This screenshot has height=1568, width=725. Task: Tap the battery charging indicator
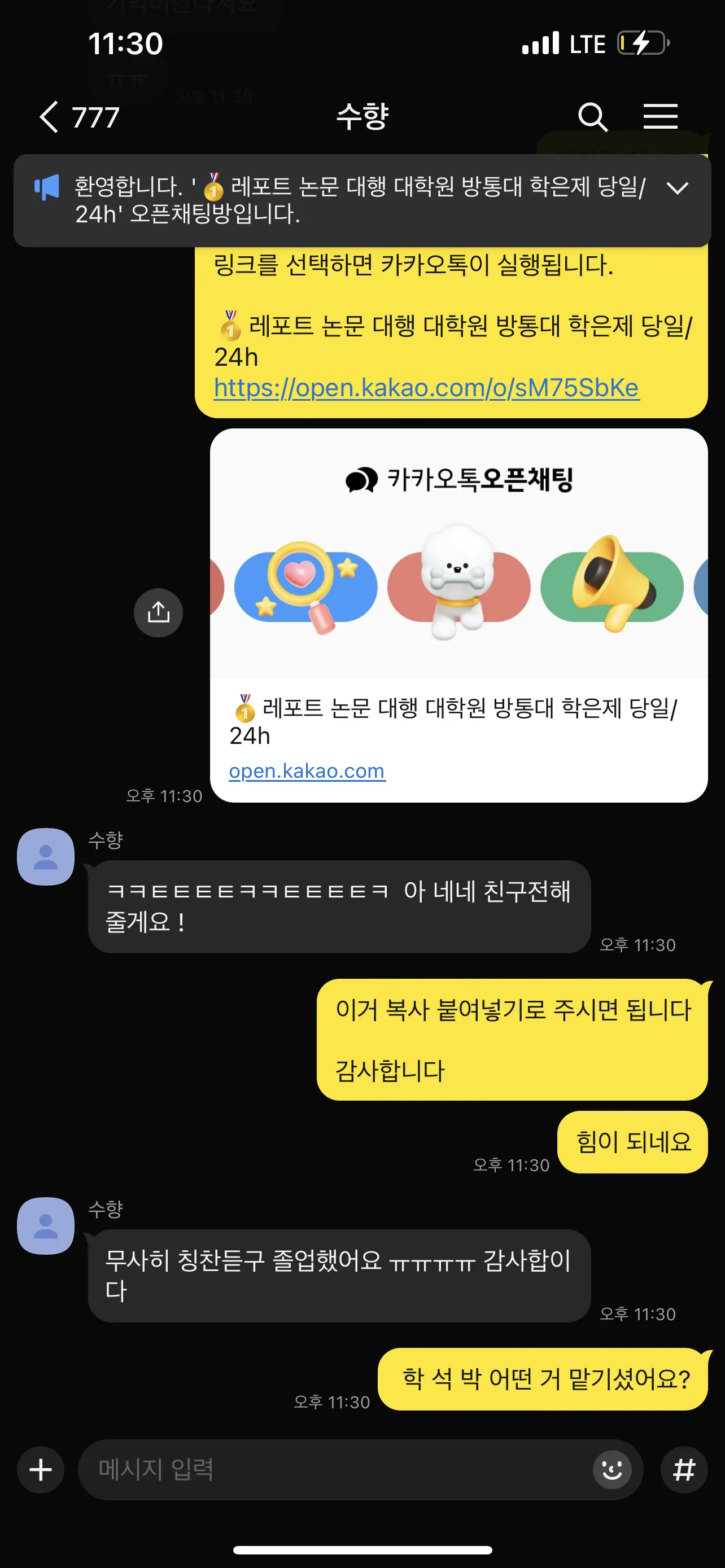642,42
